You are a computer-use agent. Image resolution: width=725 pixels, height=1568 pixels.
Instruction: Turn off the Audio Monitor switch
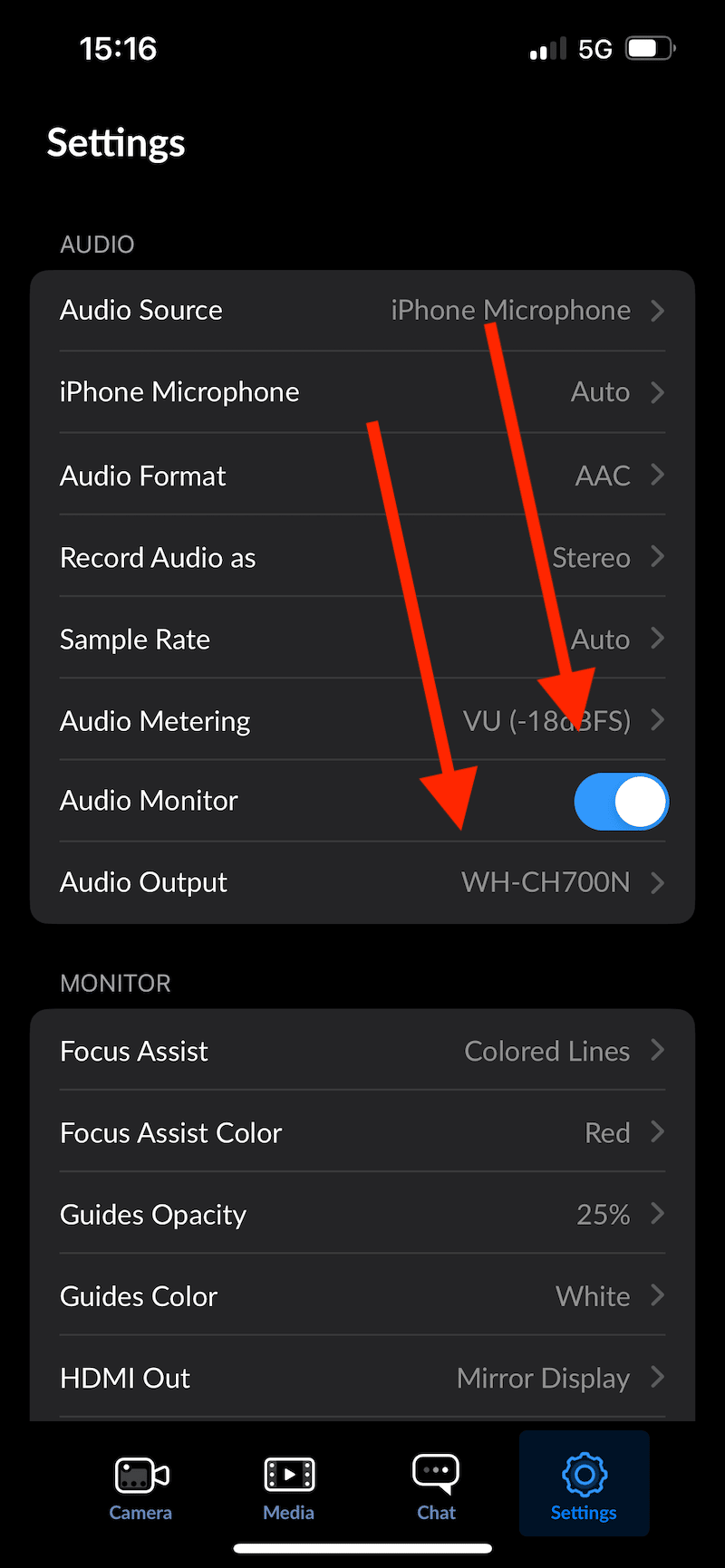pos(621,802)
